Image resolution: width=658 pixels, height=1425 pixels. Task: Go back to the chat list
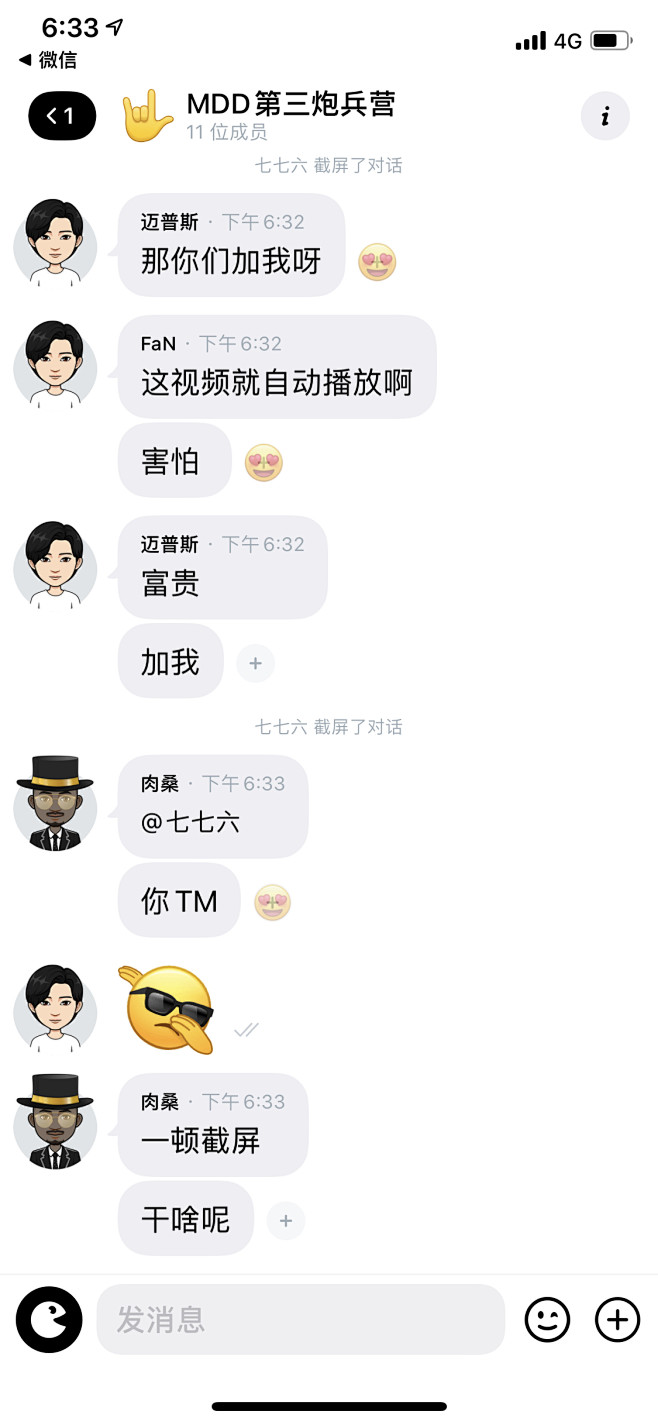(x=62, y=116)
